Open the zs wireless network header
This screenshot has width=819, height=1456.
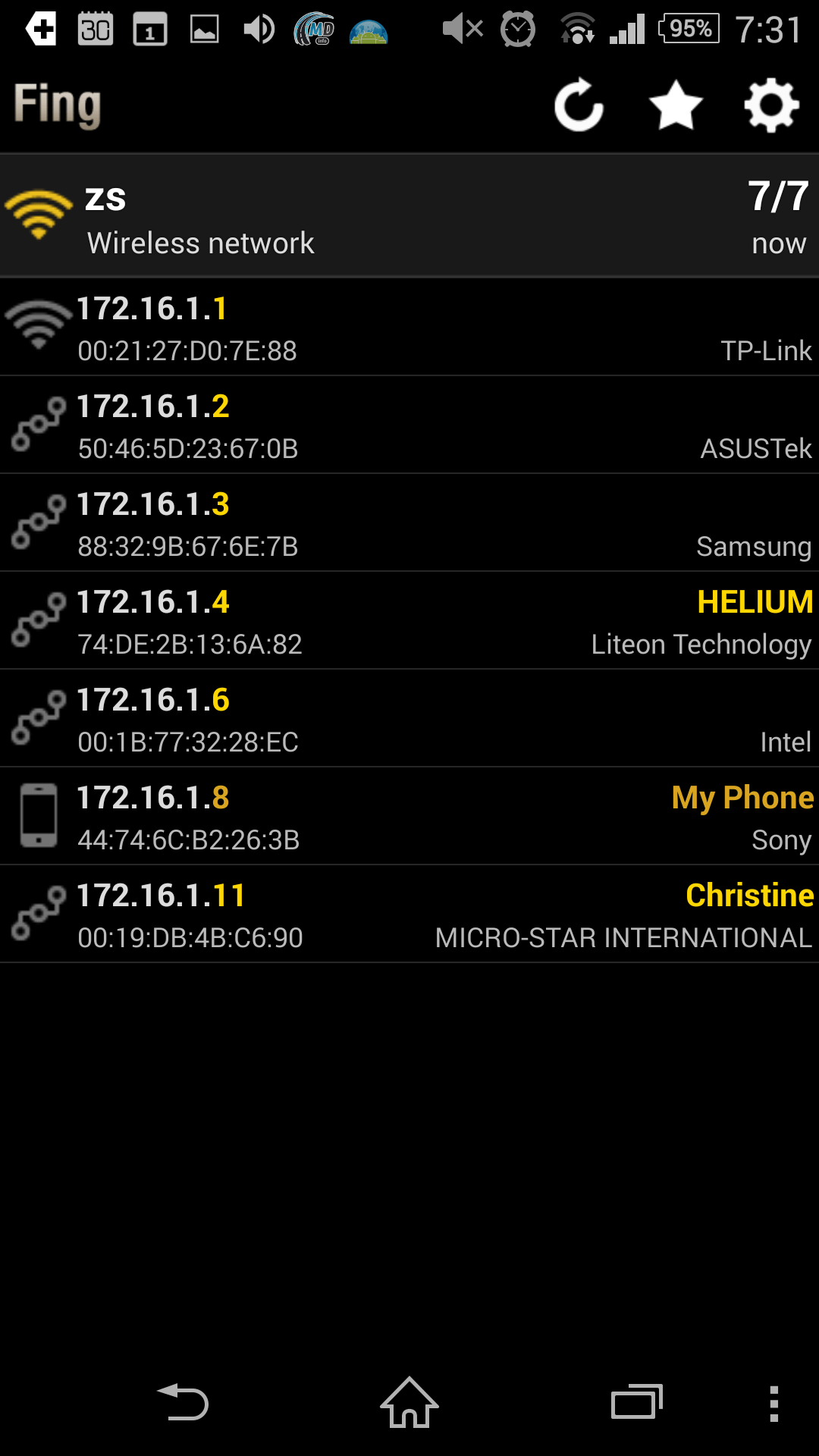409,216
